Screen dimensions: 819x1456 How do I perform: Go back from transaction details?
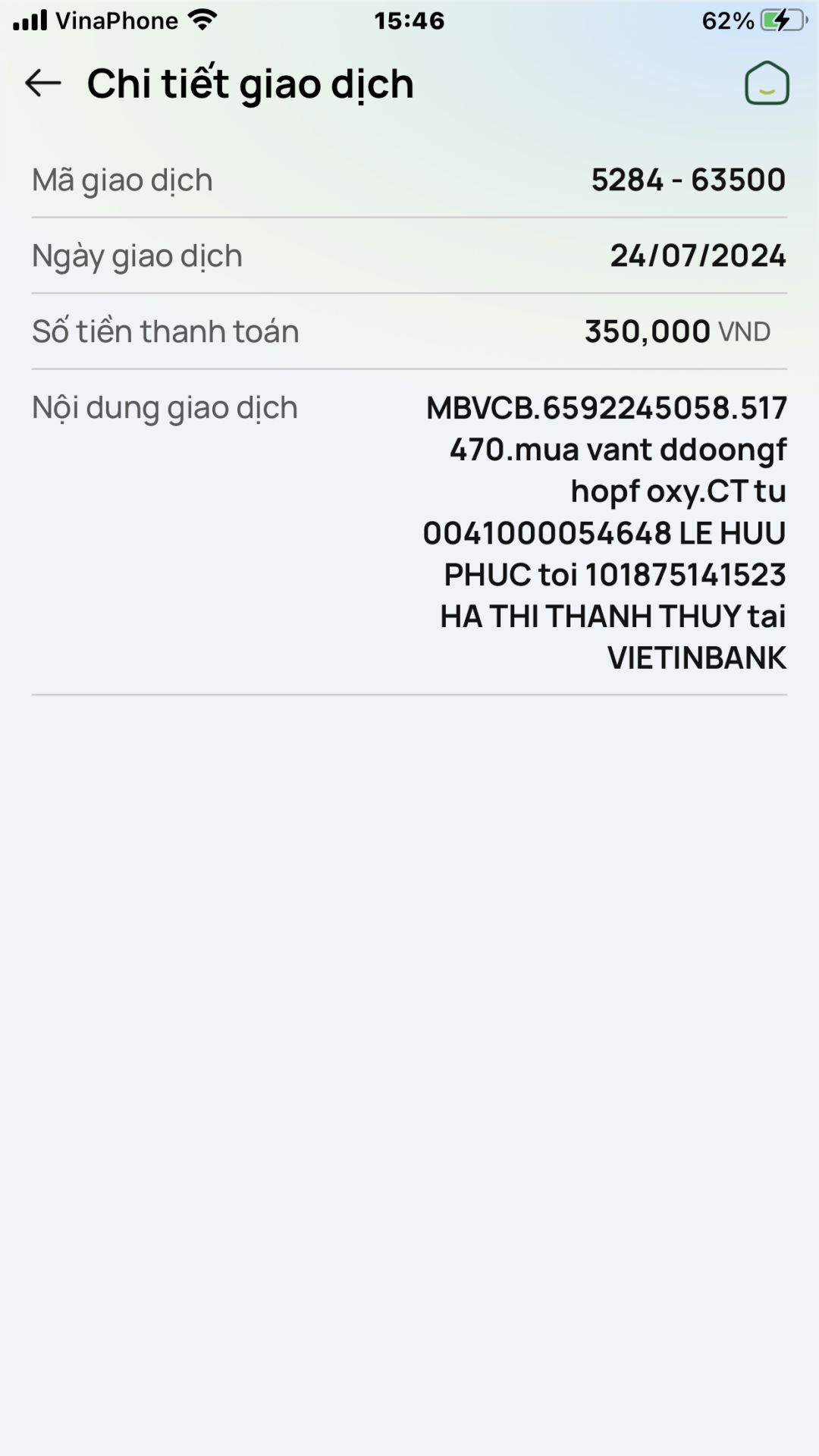click(42, 83)
